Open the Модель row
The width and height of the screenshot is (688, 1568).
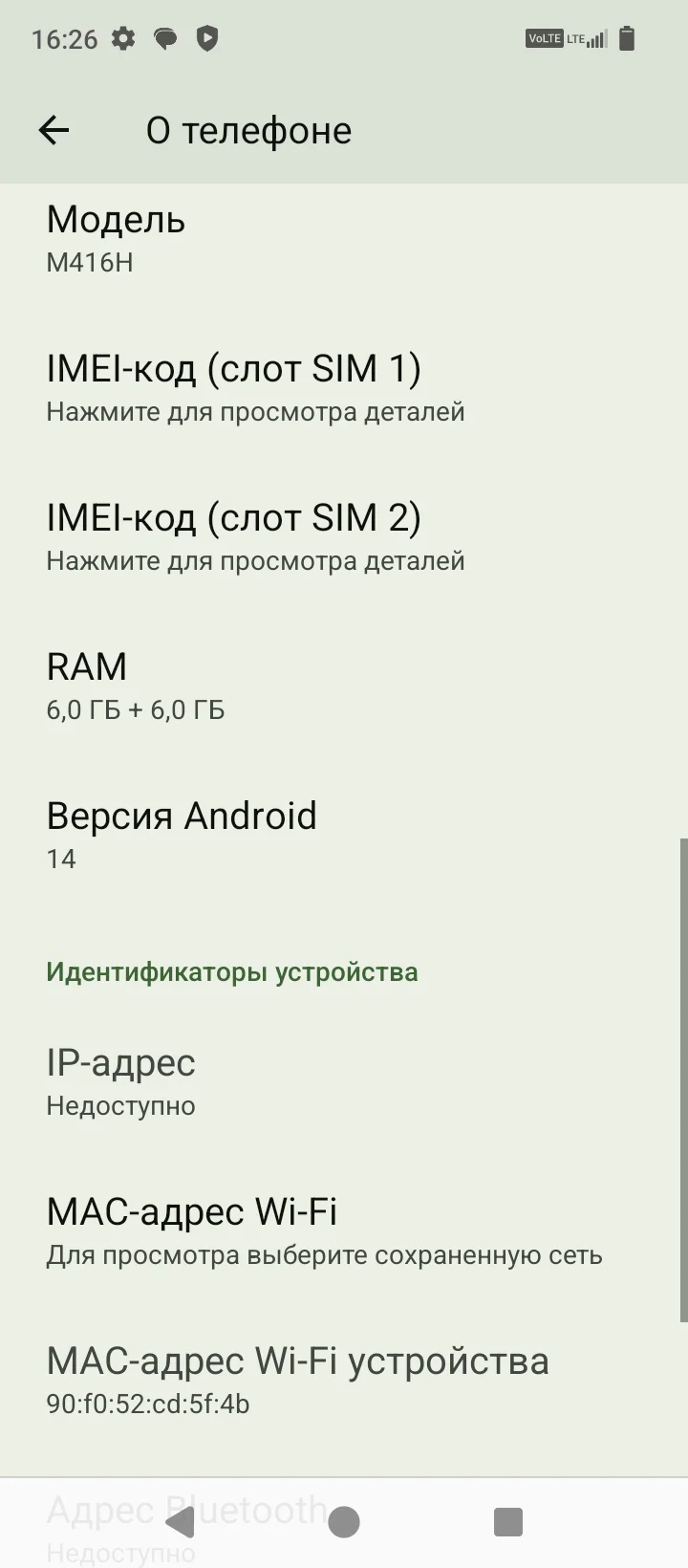[x=287, y=238]
